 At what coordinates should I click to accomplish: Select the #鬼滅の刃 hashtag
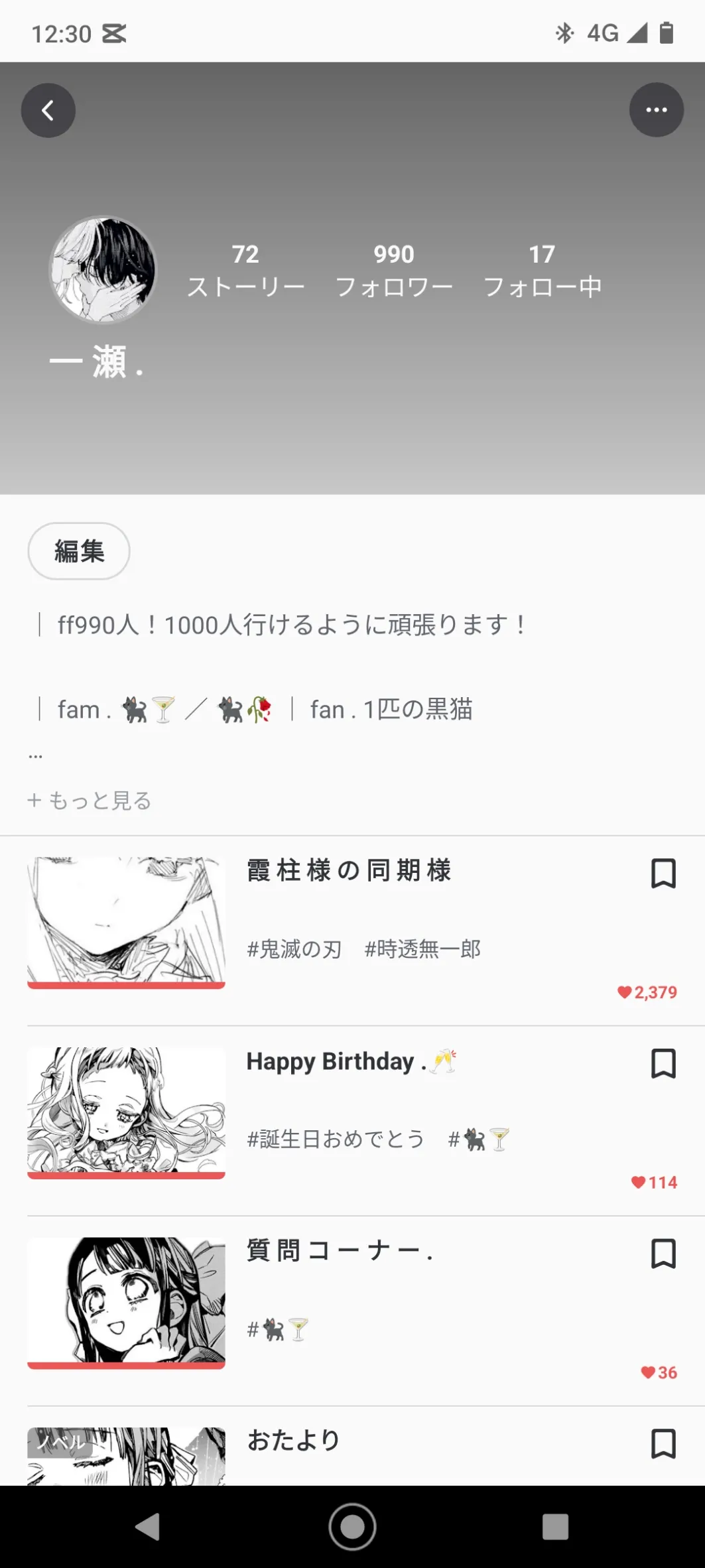click(294, 949)
